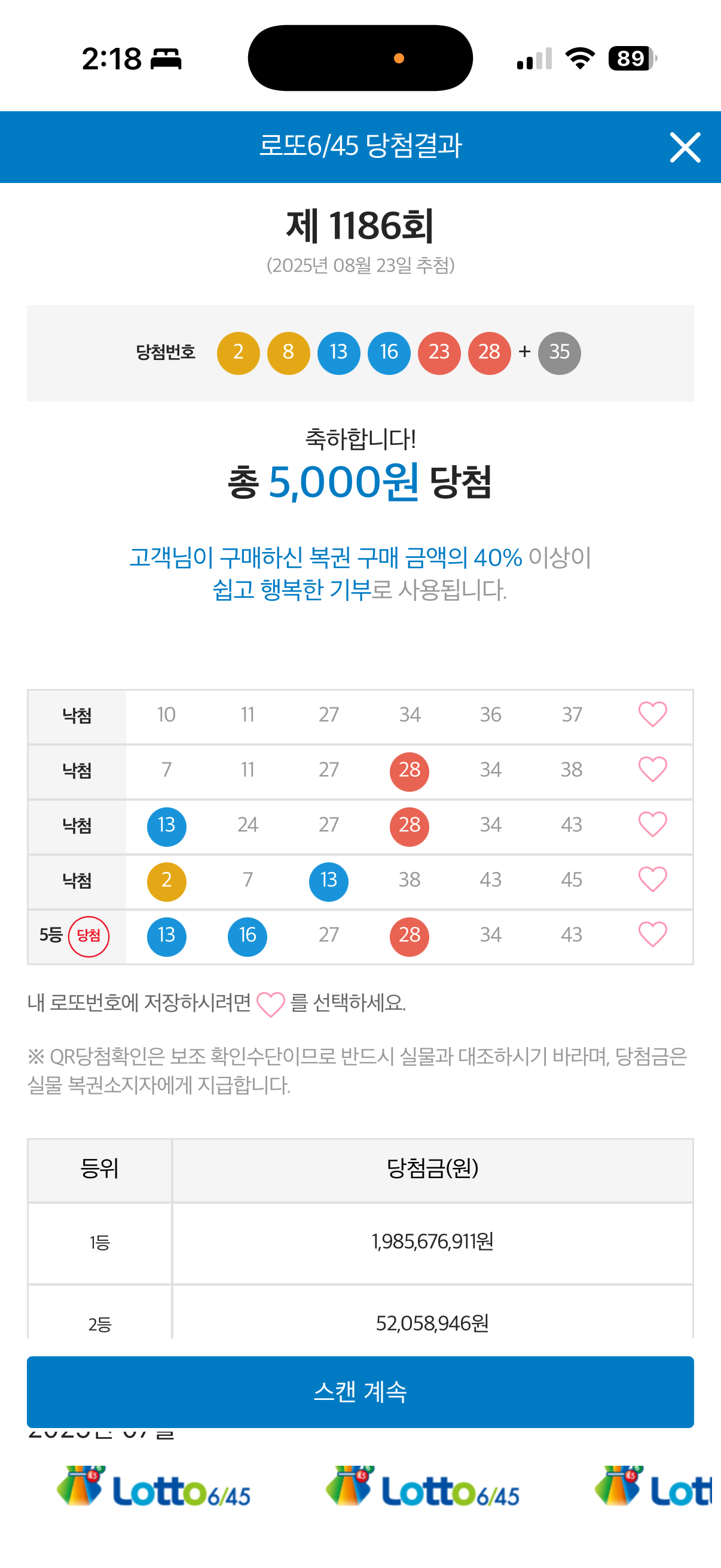Tap heart on the row starting 7, 11
Screen dimensions: 721x1568
[652, 770]
